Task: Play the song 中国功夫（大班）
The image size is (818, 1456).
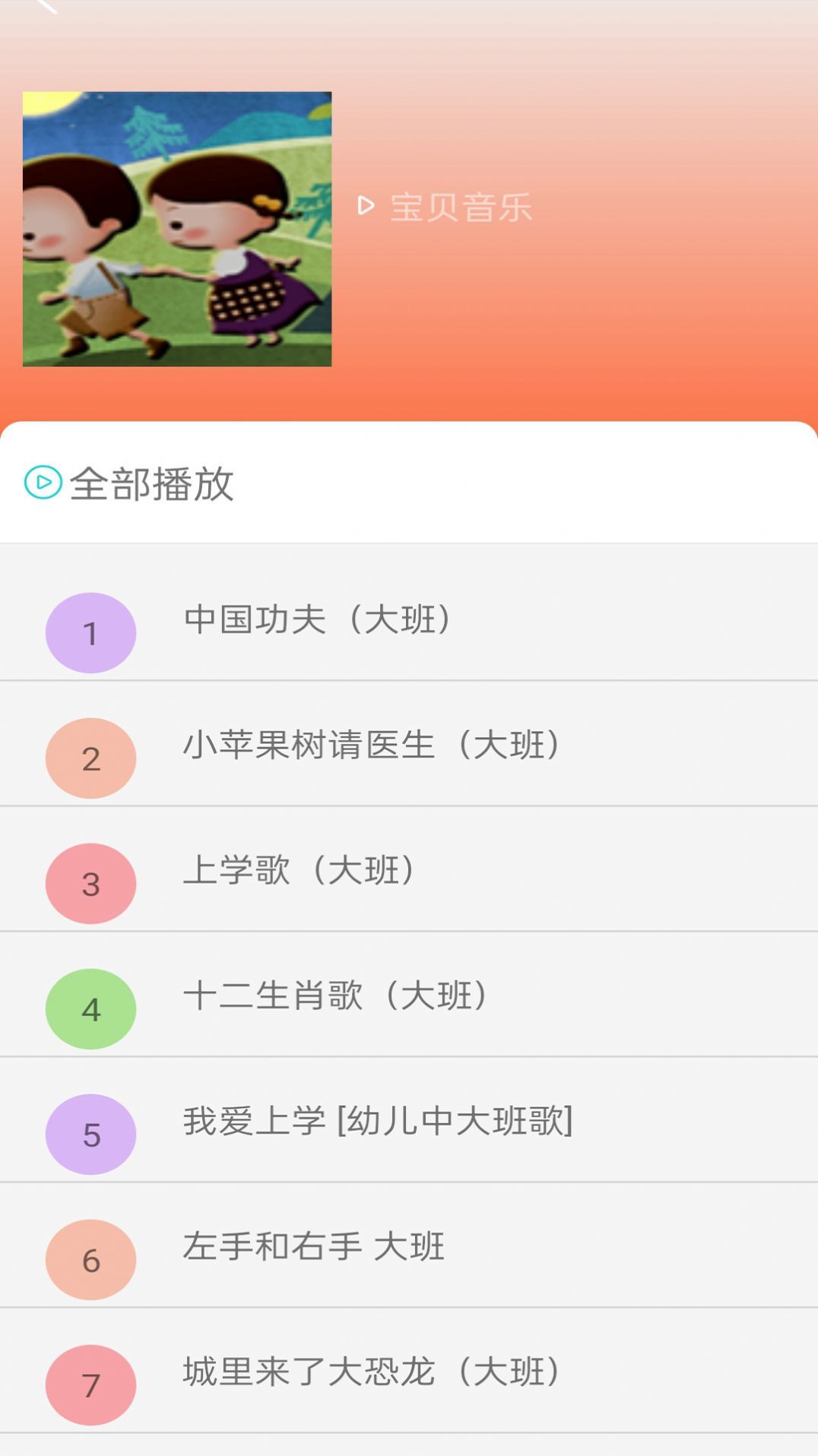Action: click(x=318, y=620)
